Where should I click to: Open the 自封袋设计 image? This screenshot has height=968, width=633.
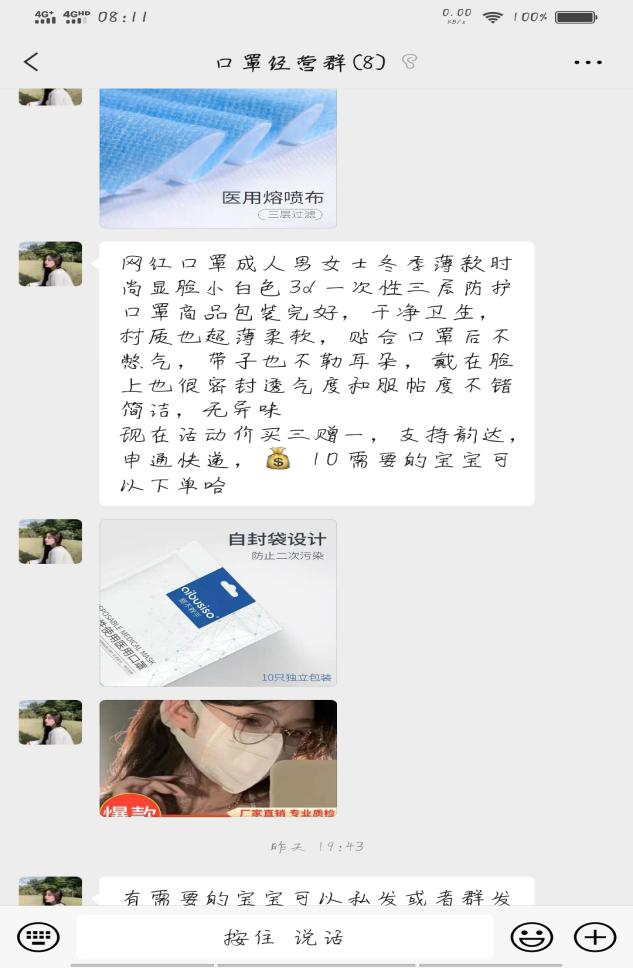point(218,602)
